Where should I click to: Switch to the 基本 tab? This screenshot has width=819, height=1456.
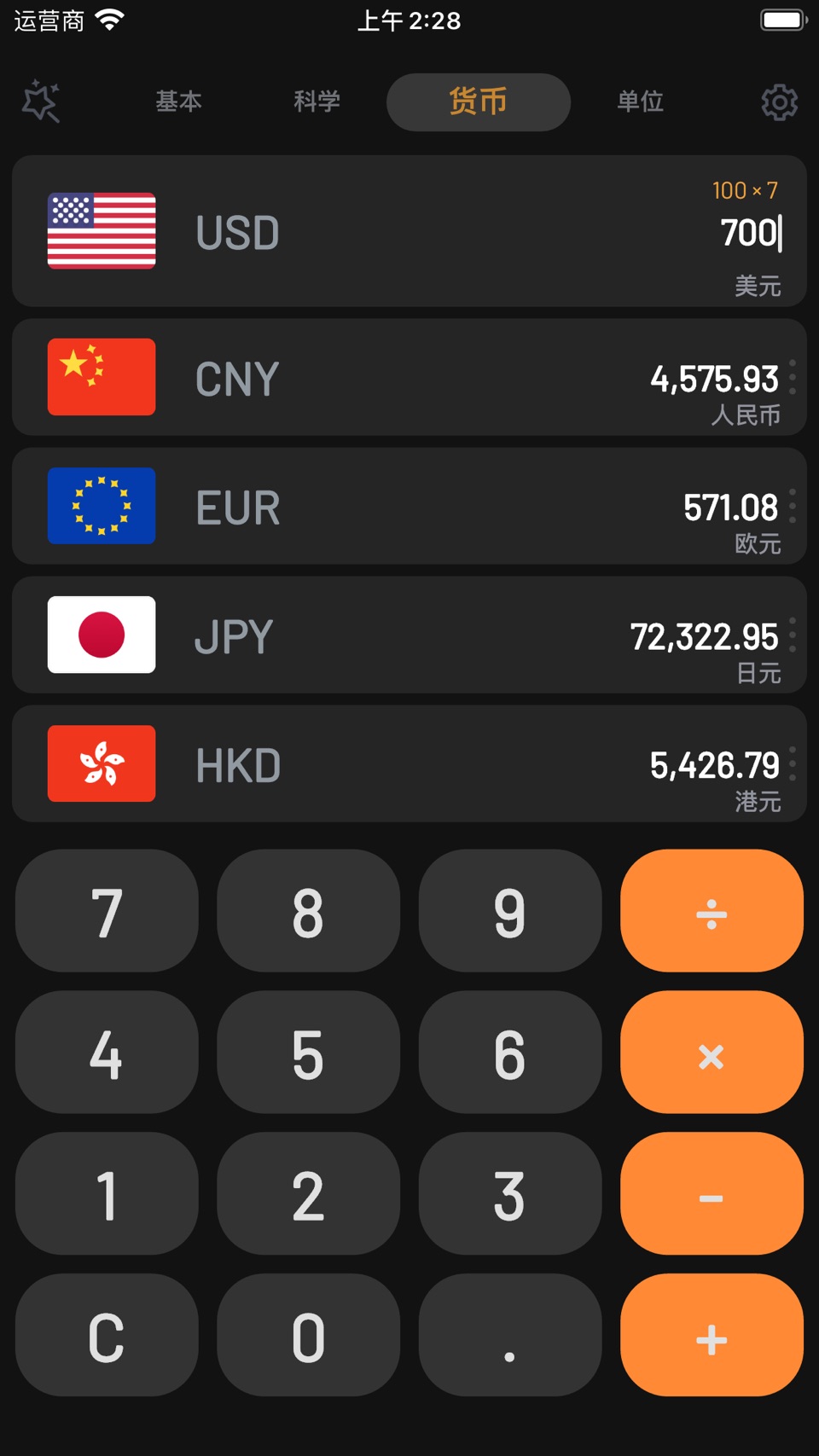(x=178, y=102)
